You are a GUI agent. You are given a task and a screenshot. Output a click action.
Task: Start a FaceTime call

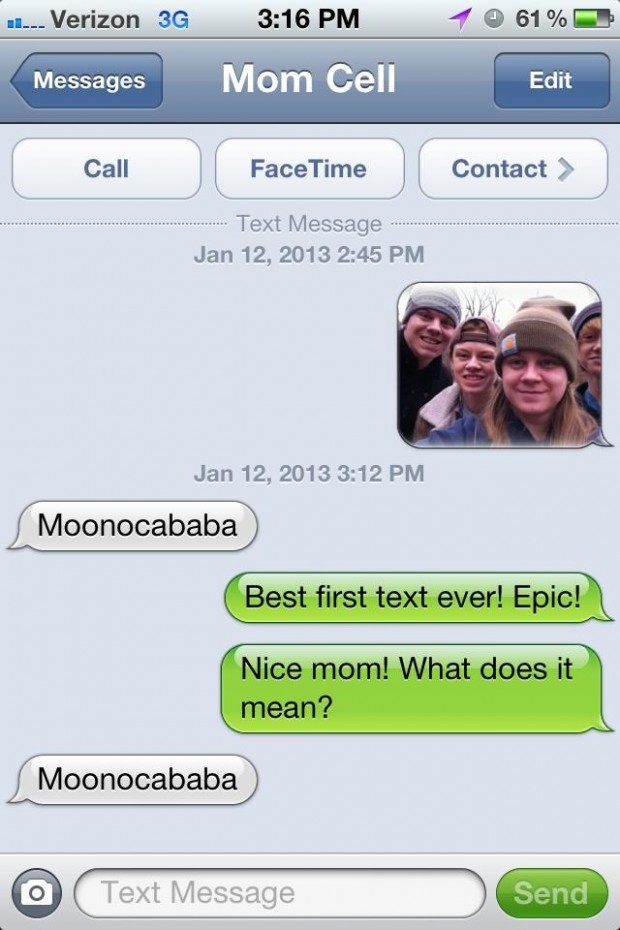[309, 169]
